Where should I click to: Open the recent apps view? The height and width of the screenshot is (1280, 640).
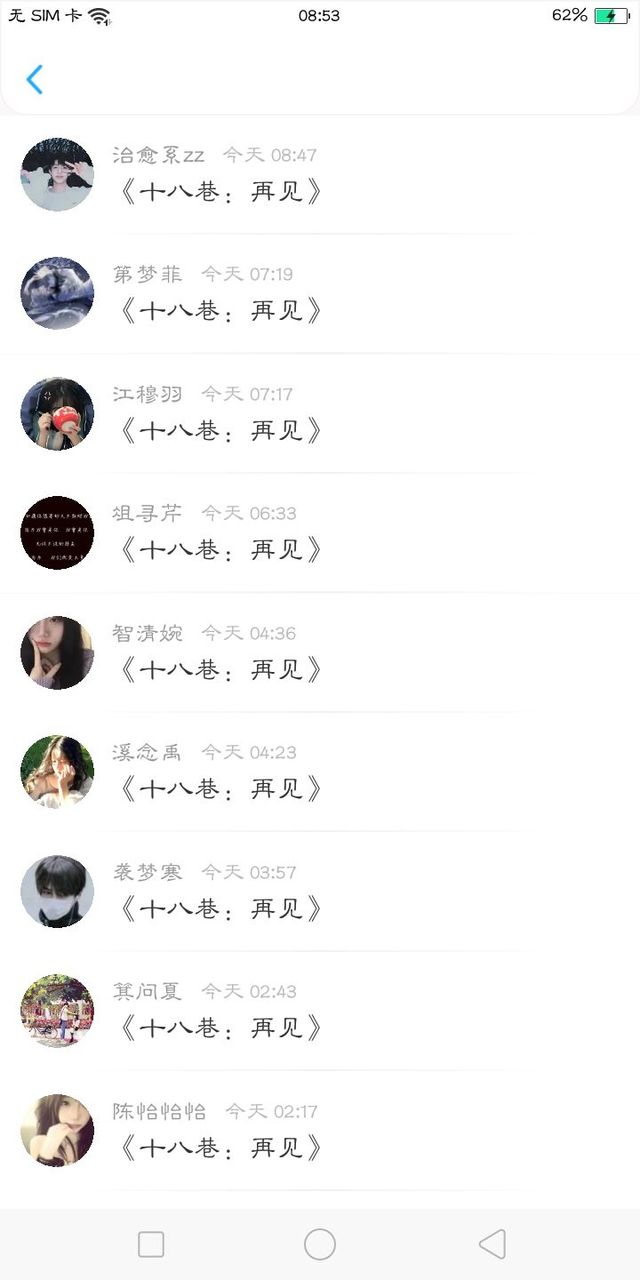(x=151, y=1244)
